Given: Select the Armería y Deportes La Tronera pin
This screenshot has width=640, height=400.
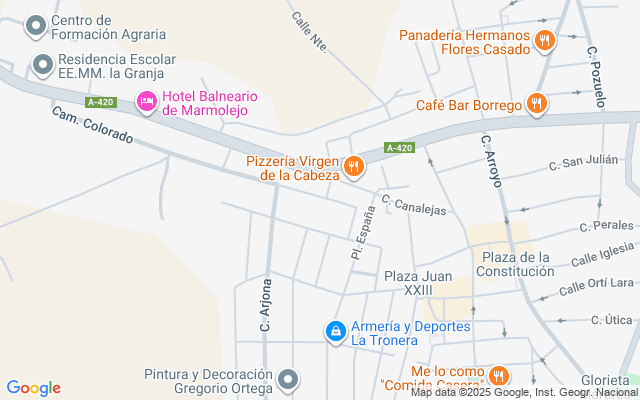Looking at the screenshot, I should (336, 332).
